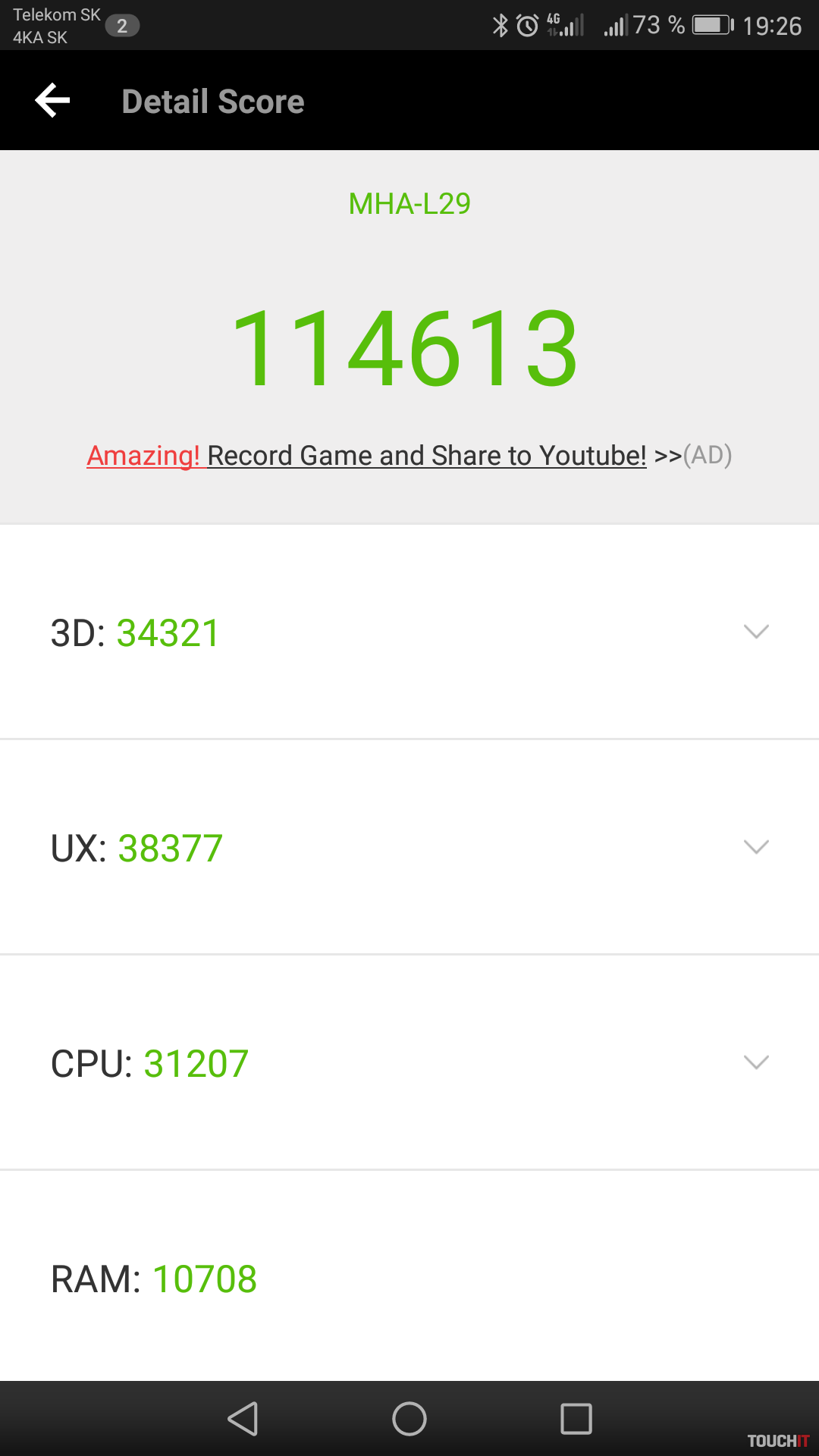This screenshot has height=1456, width=819.
Task: Expand the CPU score section
Action: (756, 1062)
